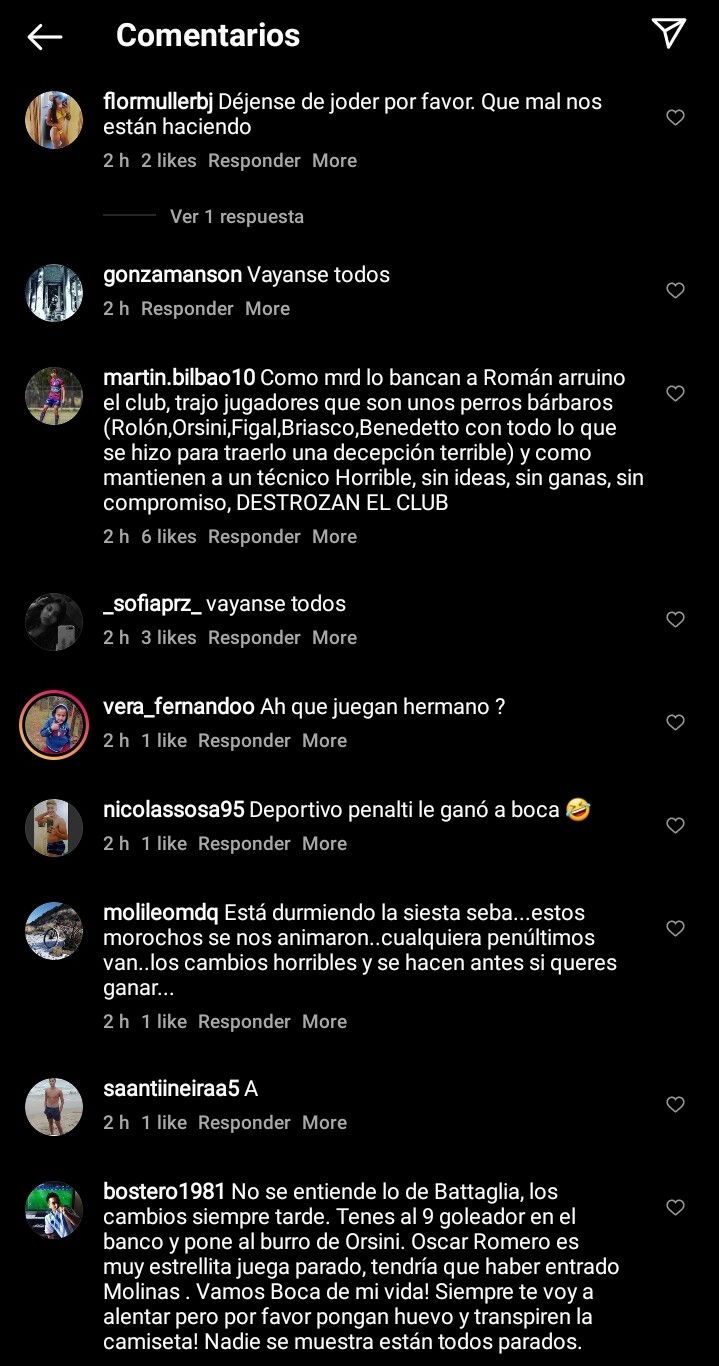Like nicolassosa95's comment
This screenshot has width=719, height=1366.
click(675, 825)
